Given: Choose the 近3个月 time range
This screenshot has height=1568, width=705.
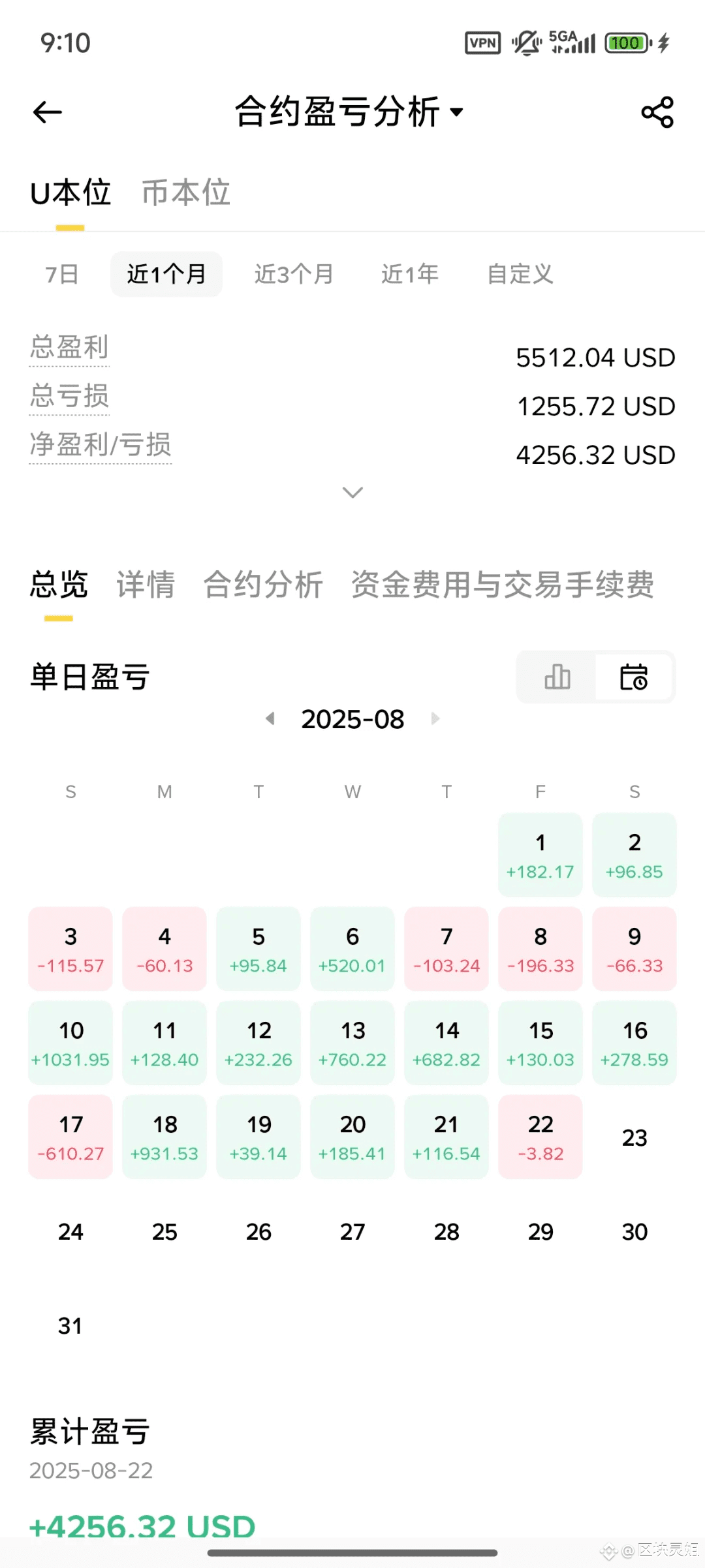Looking at the screenshot, I should pos(294,275).
